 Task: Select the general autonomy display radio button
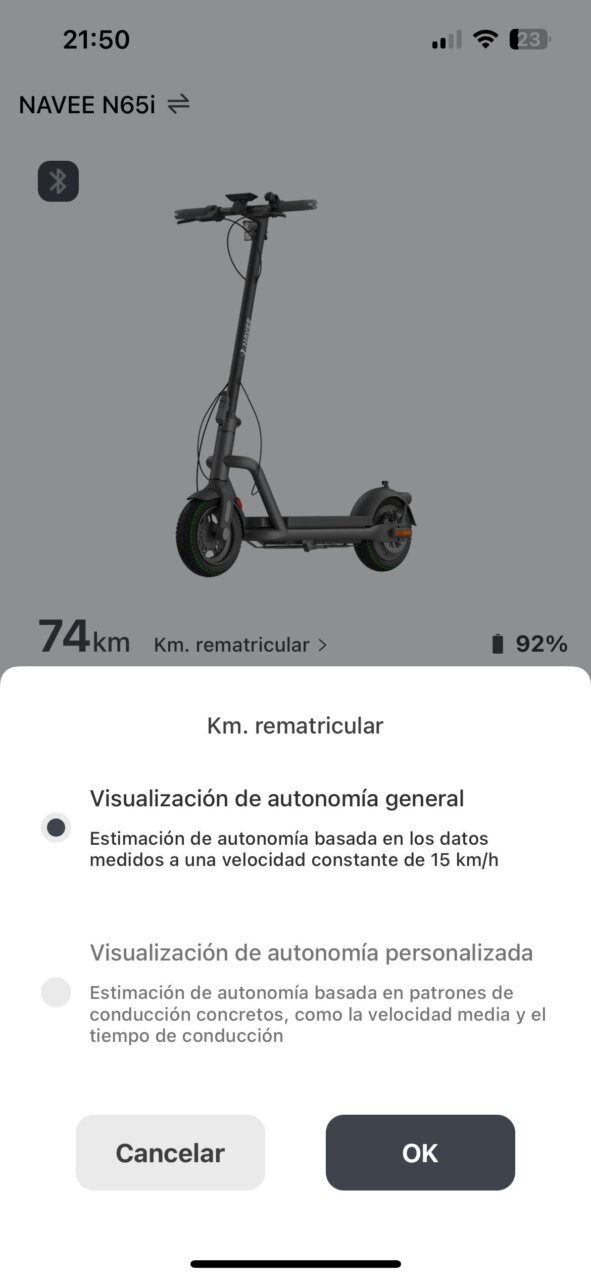tap(56, 827)
